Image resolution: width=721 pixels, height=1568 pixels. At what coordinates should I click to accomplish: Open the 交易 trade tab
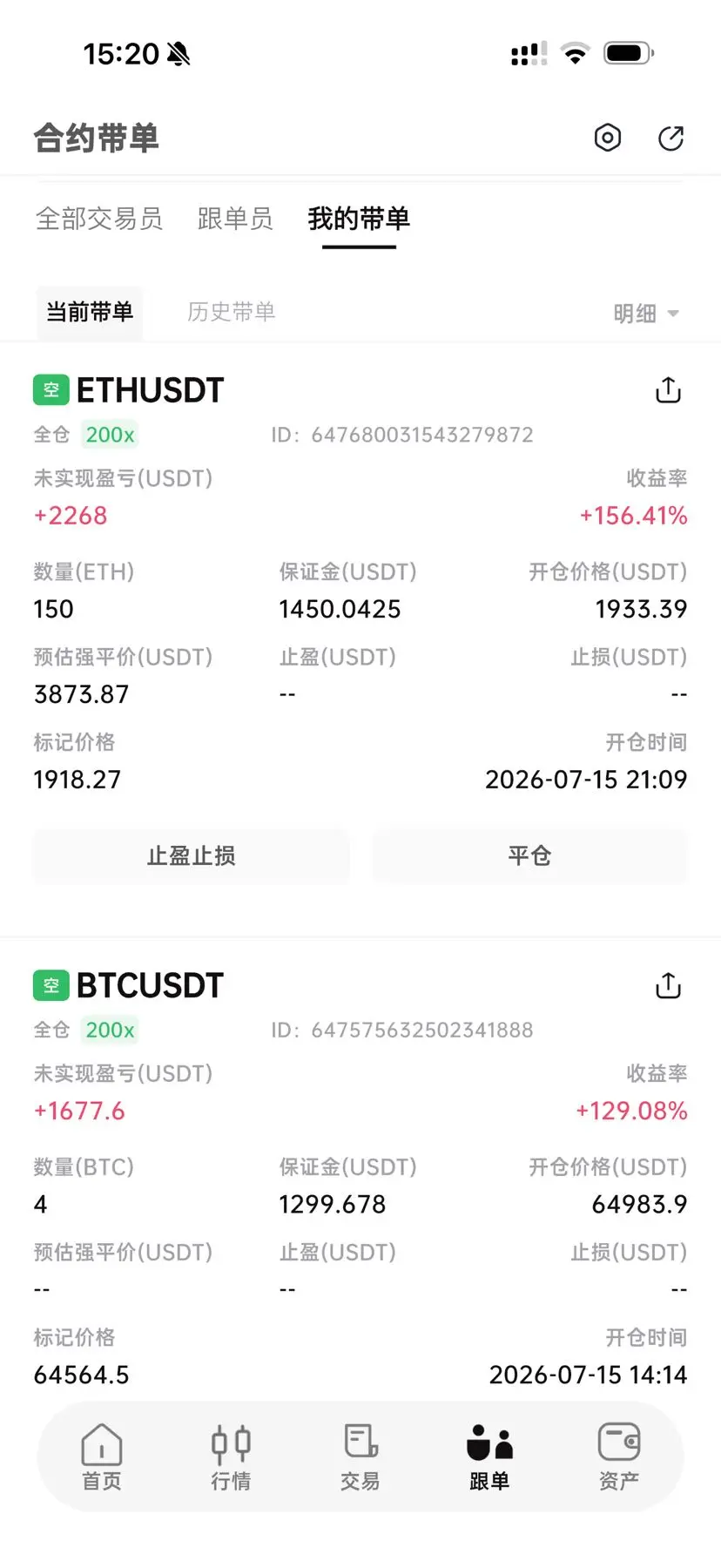pos(360,1457)
